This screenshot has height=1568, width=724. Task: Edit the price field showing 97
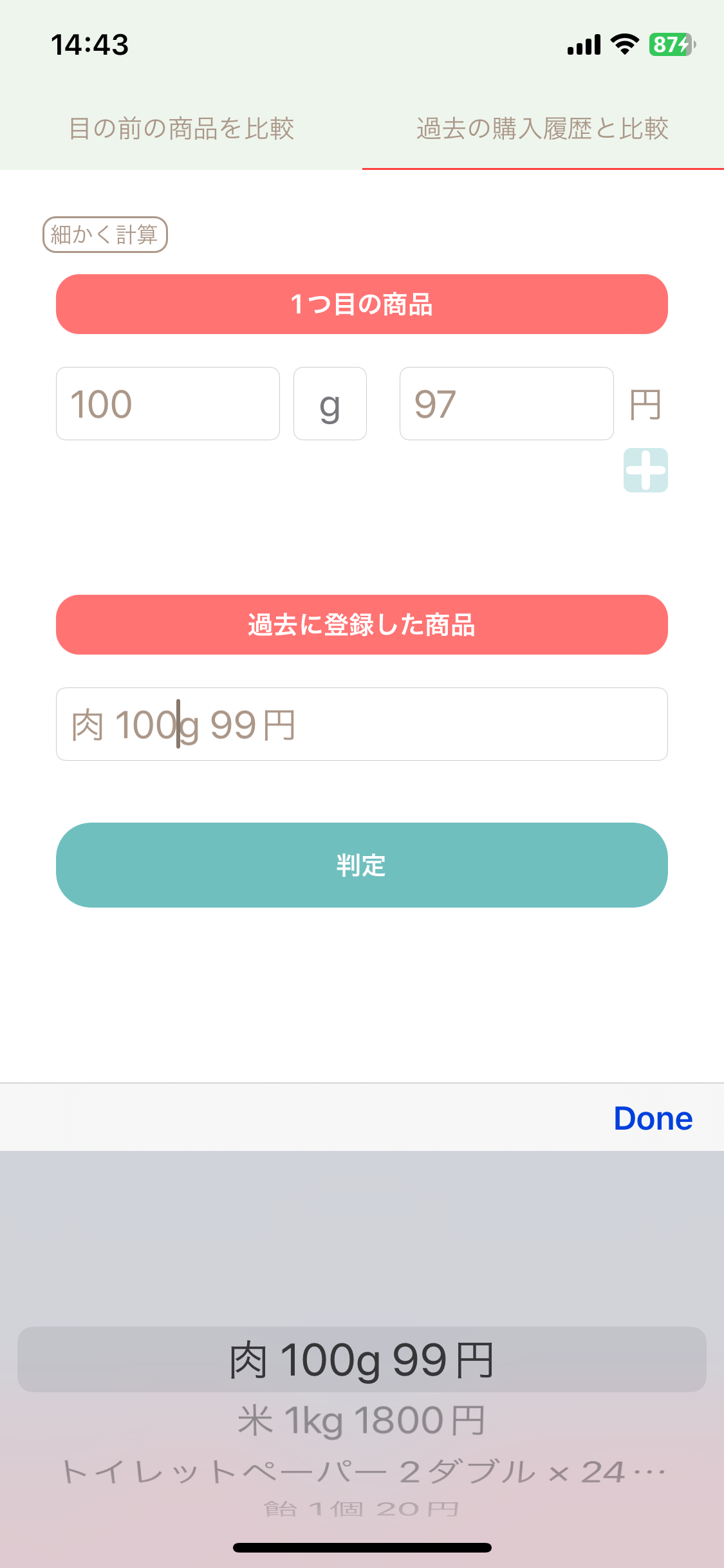point(506,404)
